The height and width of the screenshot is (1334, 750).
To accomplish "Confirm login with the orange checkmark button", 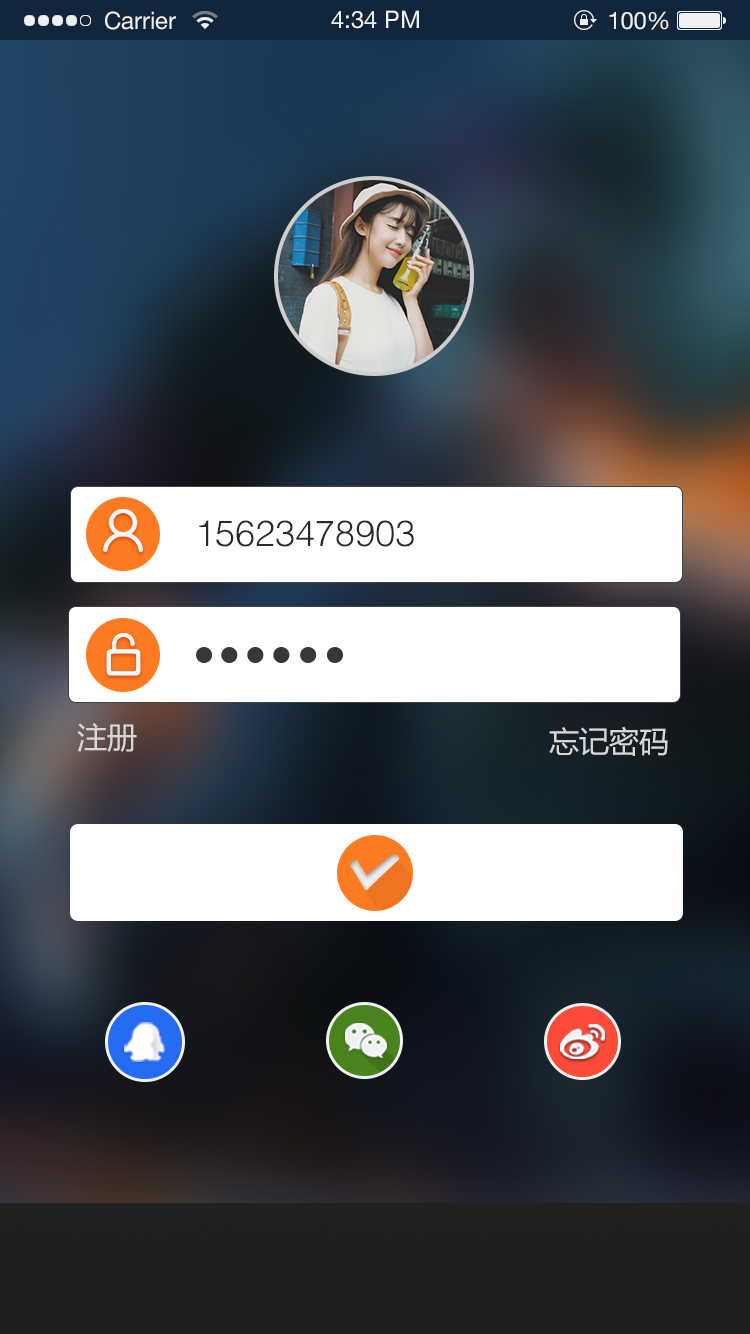I will (375, 873).
